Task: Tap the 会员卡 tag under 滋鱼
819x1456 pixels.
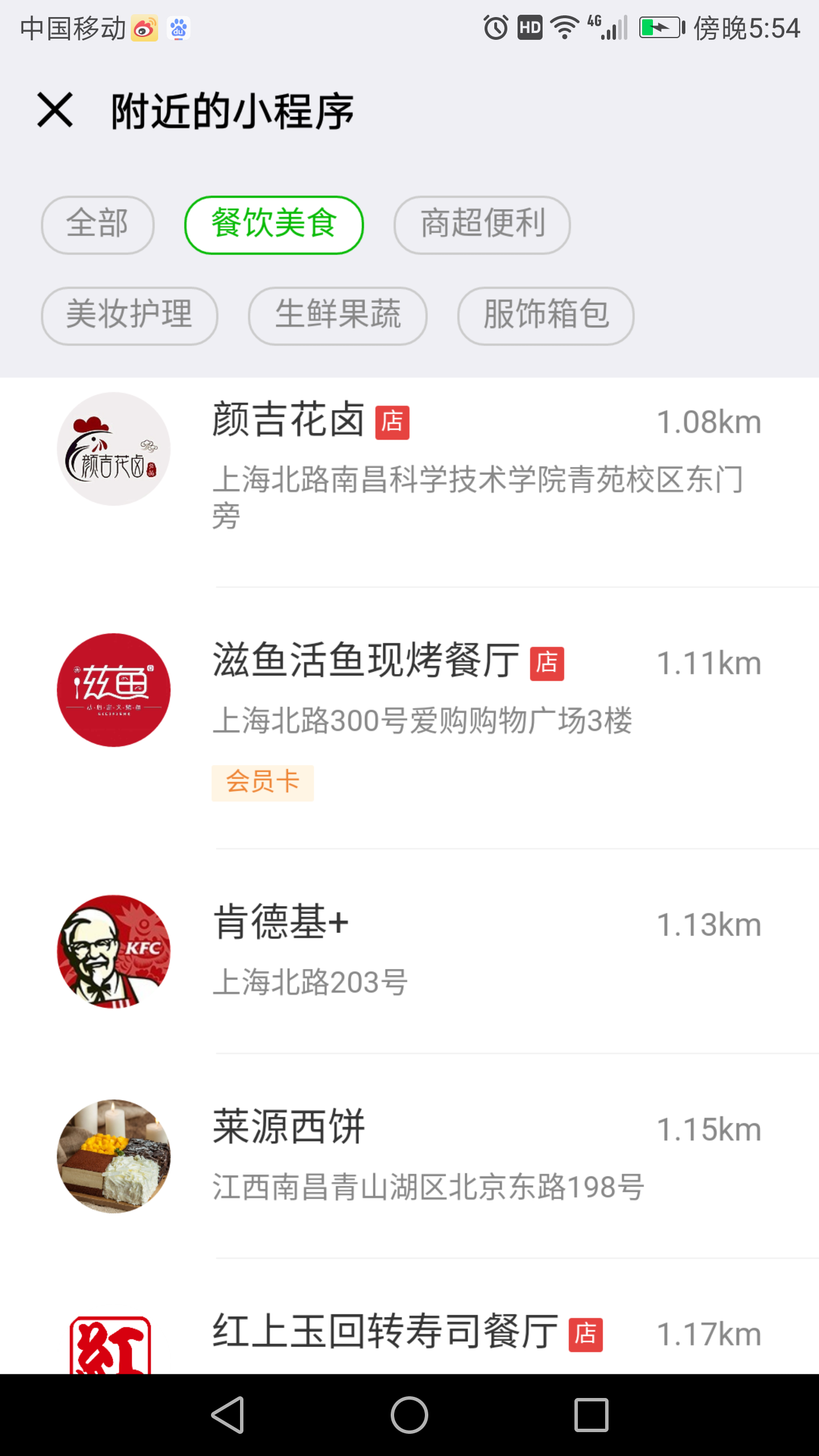Action: [262, 783]
